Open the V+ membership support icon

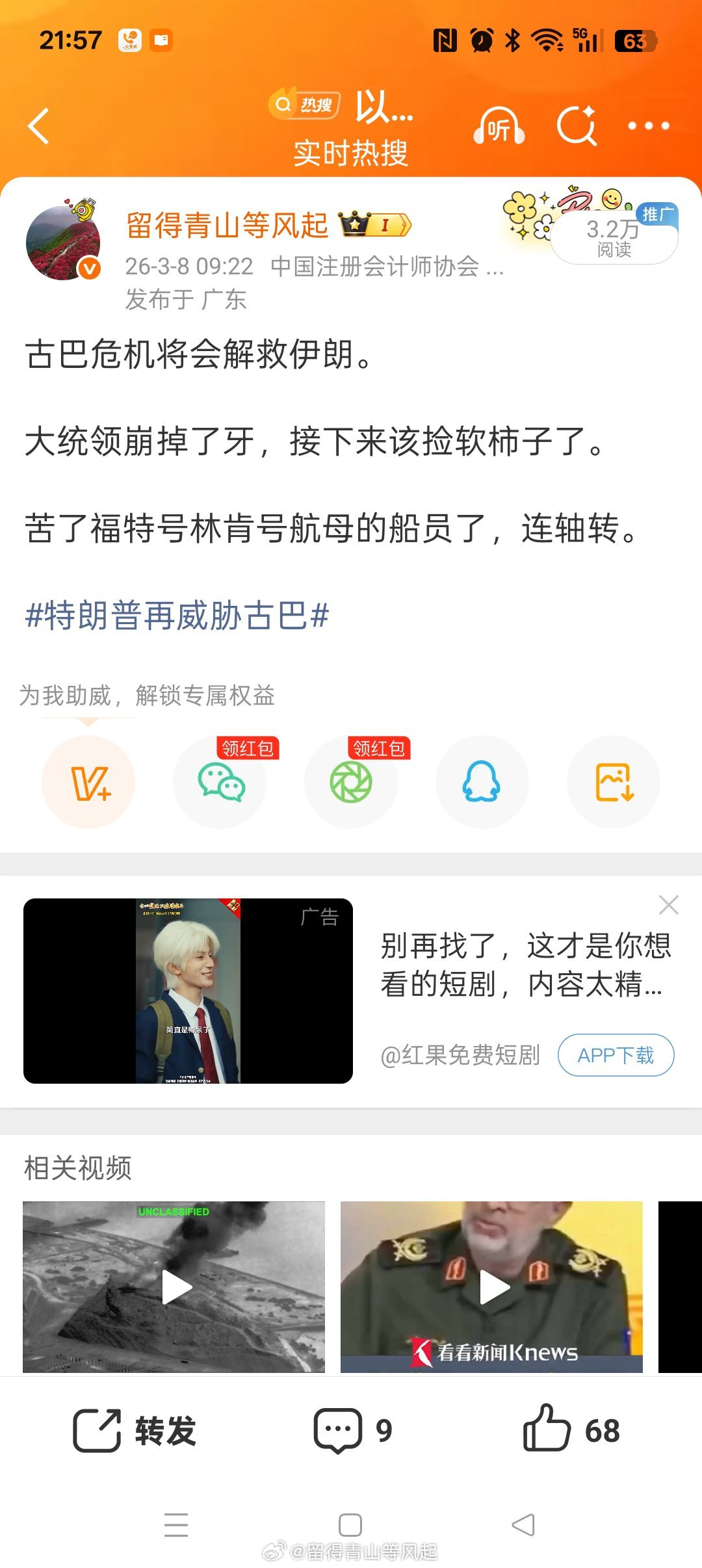point(89,783)
